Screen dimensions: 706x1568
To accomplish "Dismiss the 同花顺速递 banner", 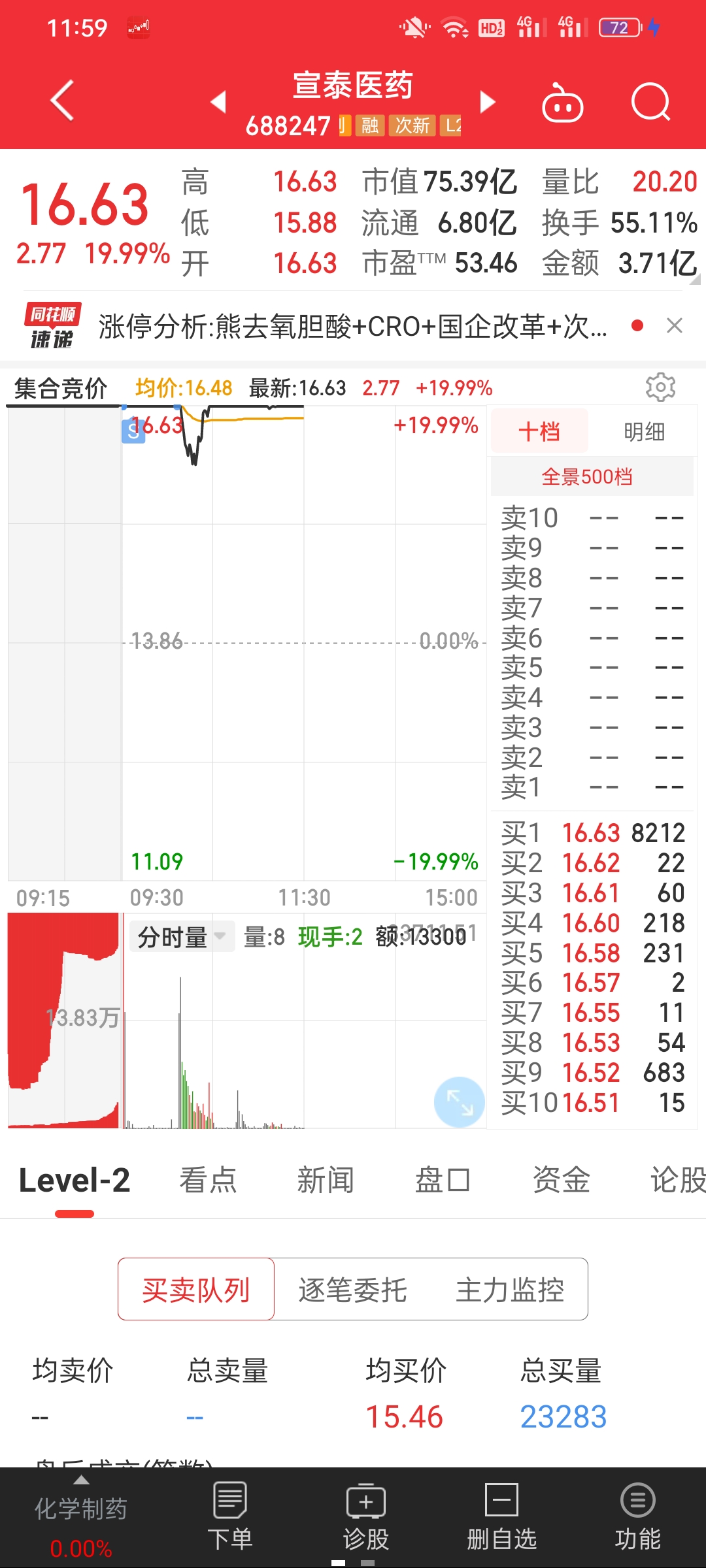I will tap(675, 325).
